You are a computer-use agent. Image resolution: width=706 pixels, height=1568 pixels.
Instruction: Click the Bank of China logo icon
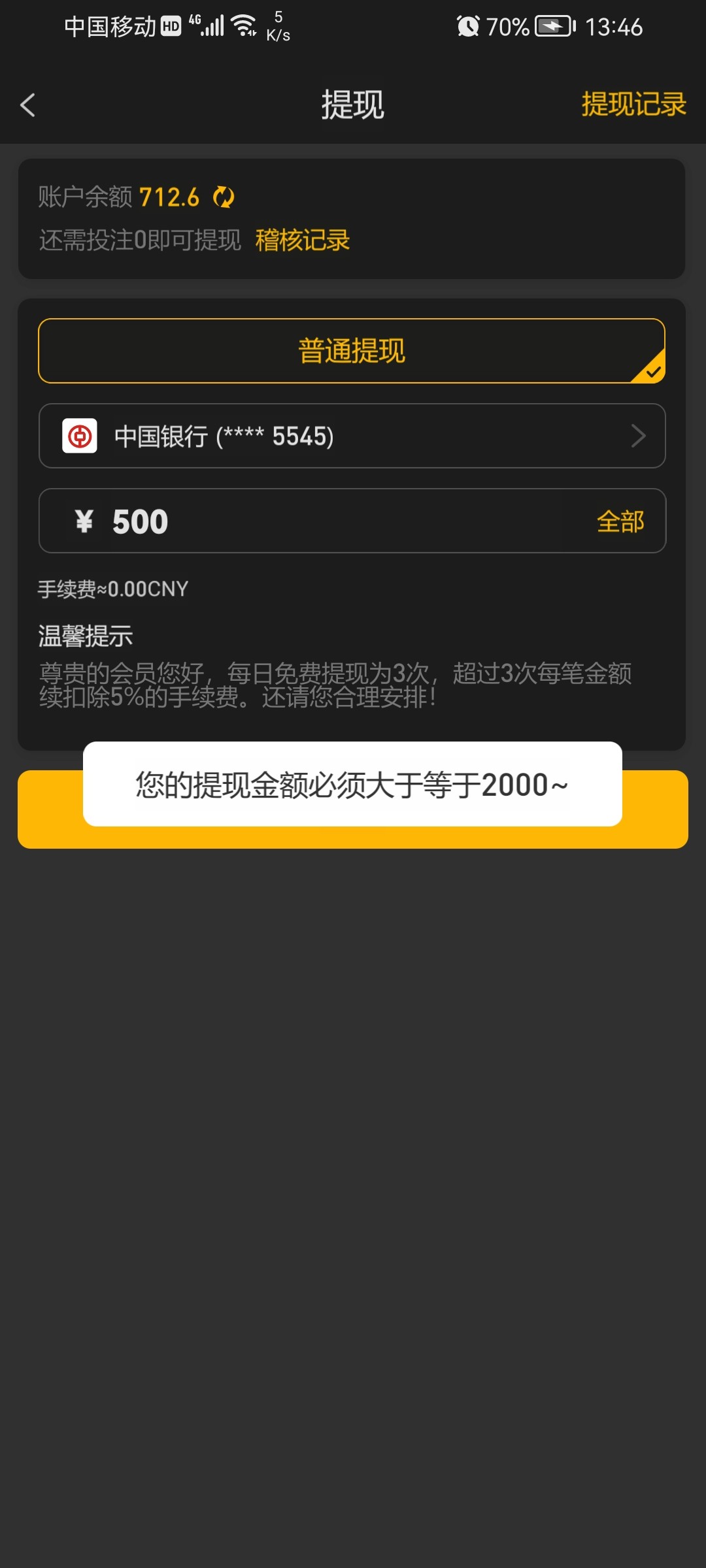(79, 436)
